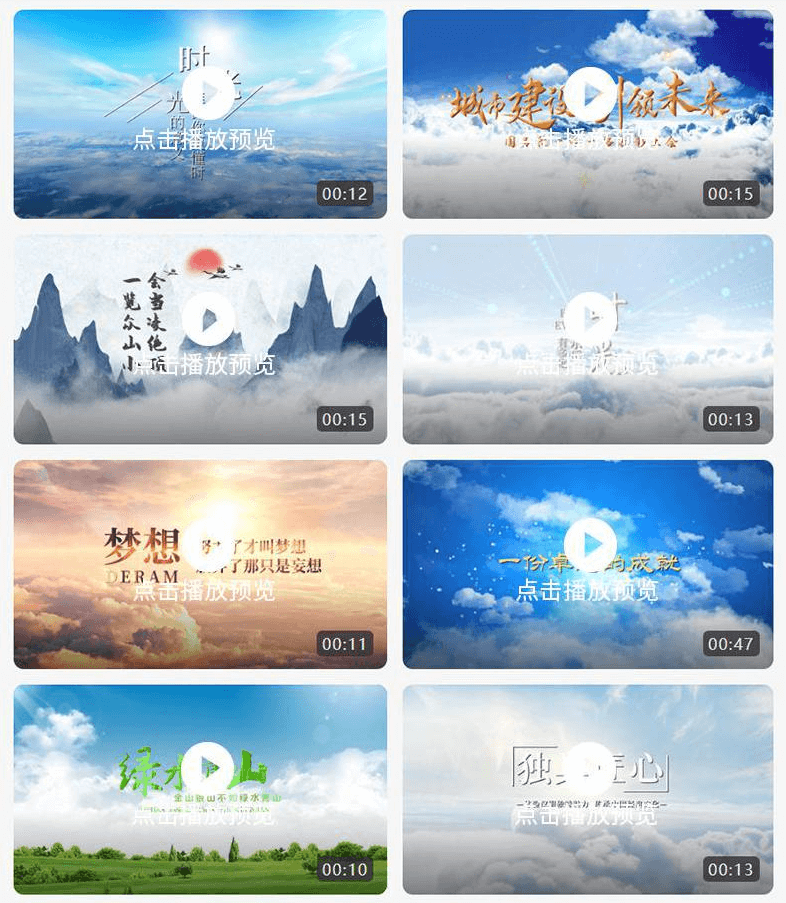Play the 时光 sky video preview

click(x=209, y=94)
